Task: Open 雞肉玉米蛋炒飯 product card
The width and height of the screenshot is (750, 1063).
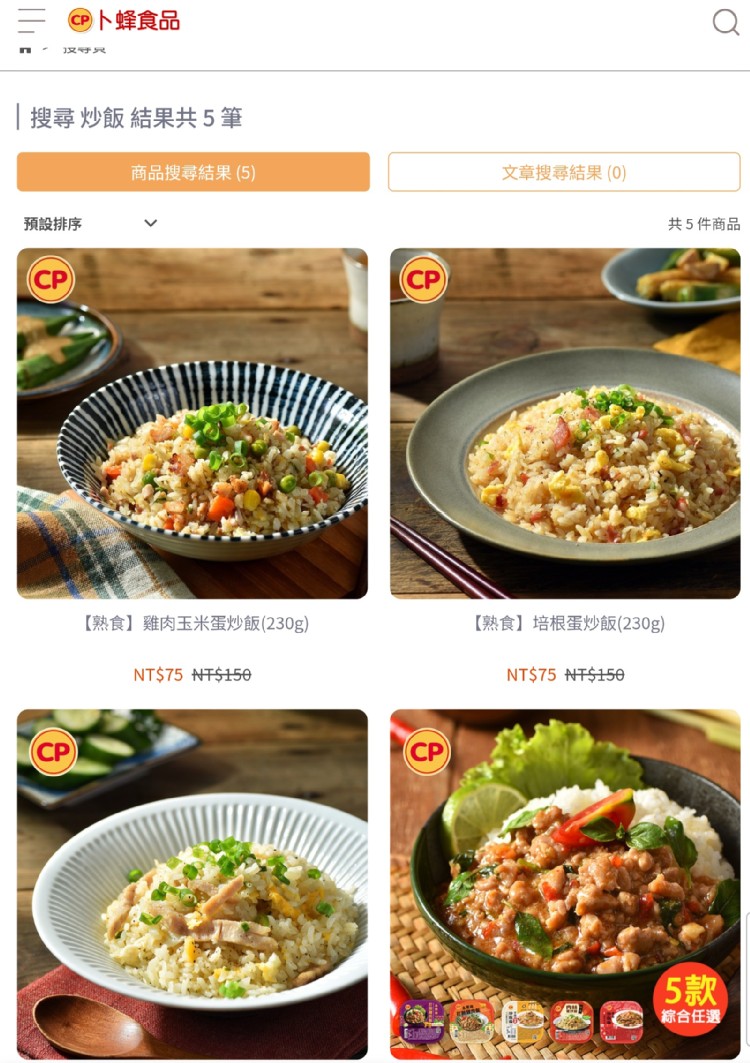Action: tap(192, 424)
